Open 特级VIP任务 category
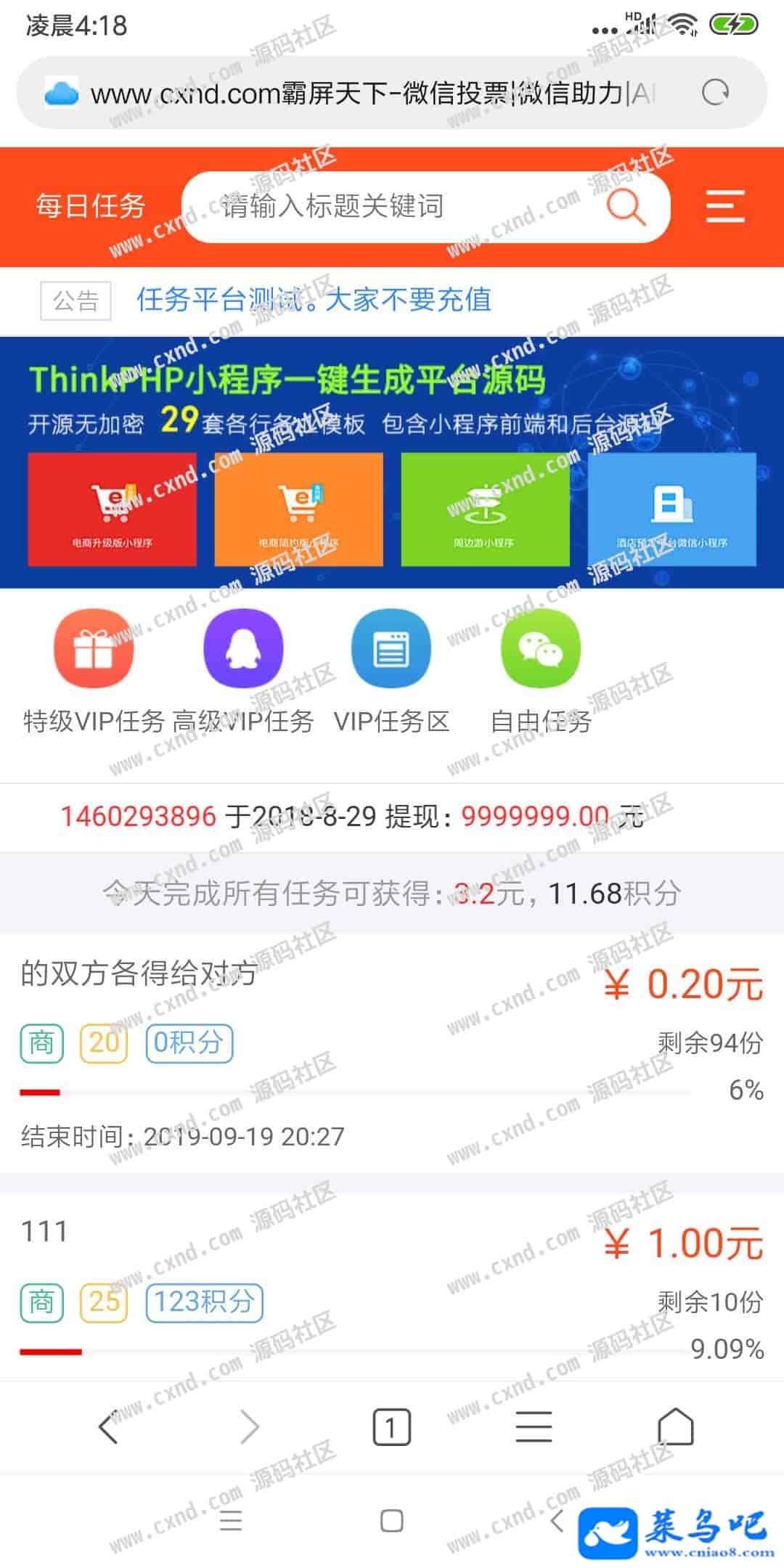 (94, 648)
